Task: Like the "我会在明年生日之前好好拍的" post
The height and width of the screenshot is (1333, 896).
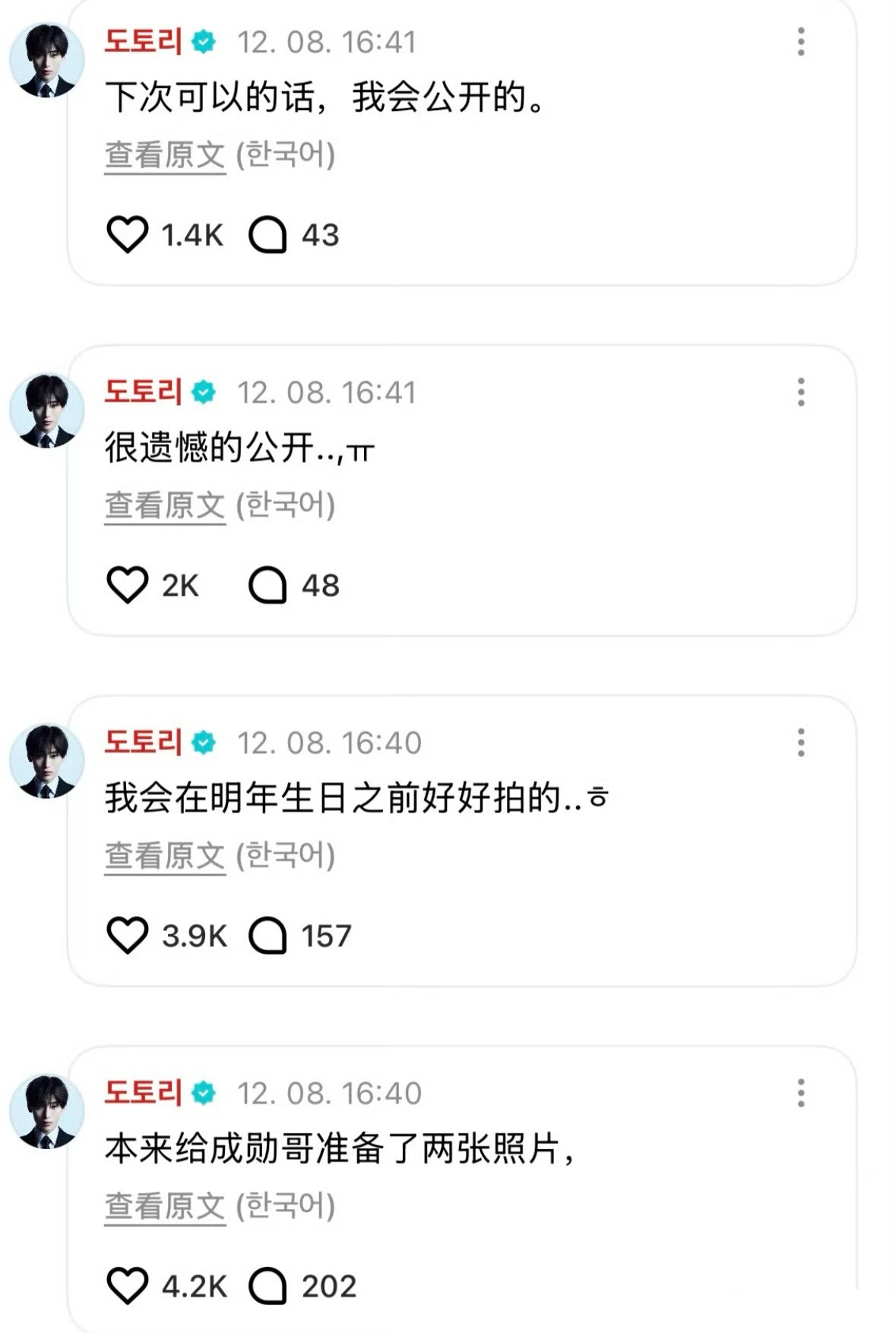Action: pos(127,936)
